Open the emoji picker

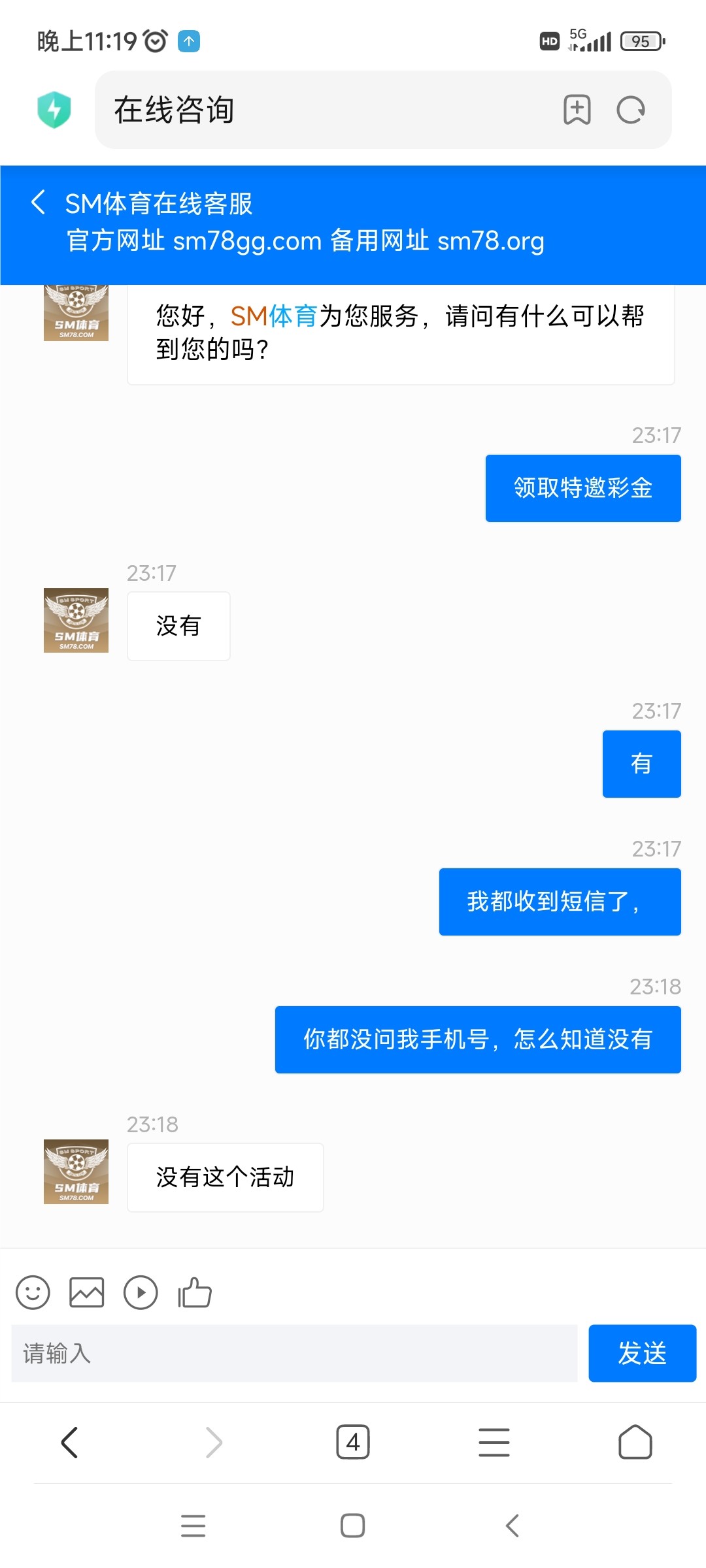[x=34, y=1292]
